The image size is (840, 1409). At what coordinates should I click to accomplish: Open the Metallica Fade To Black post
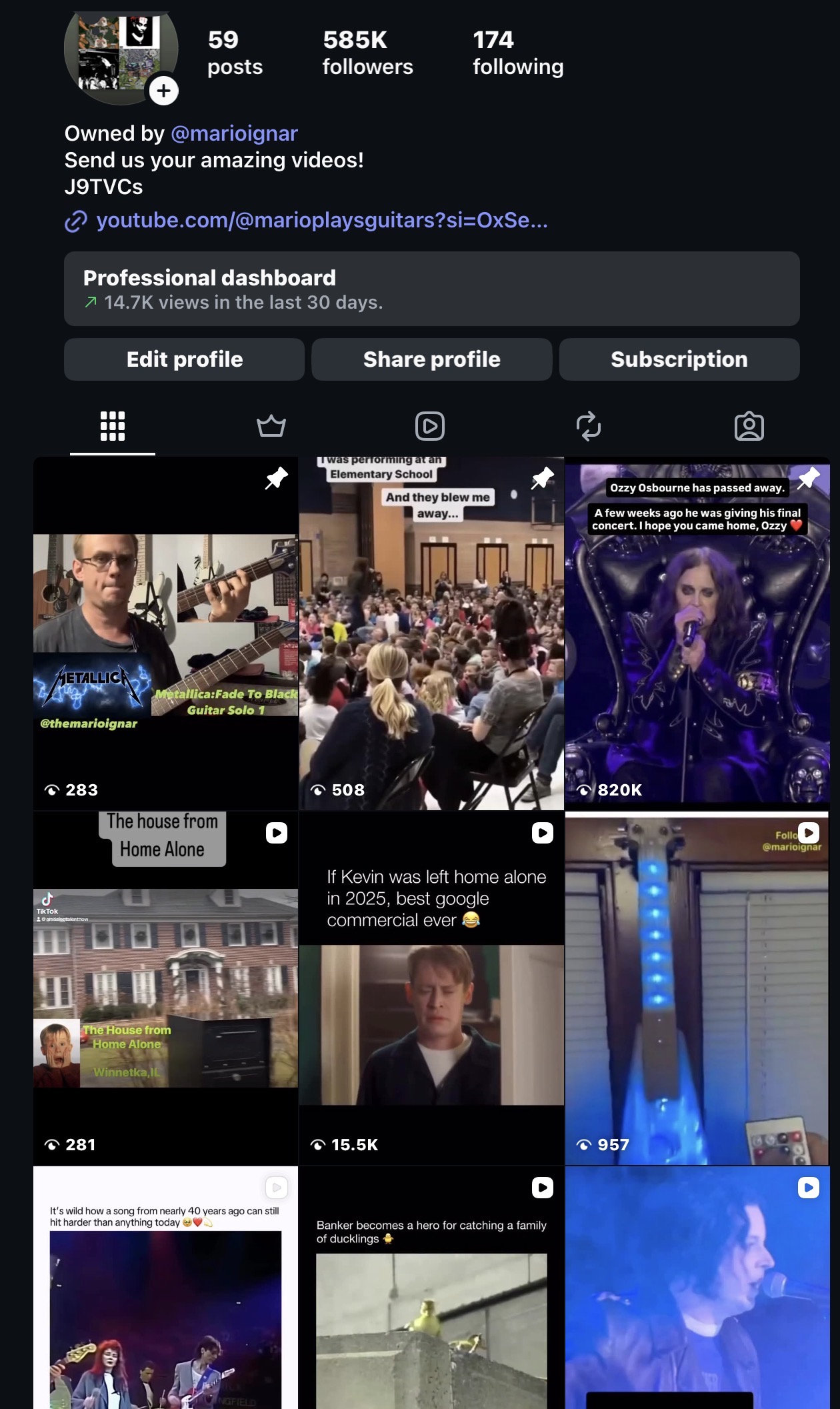pos(165,633)
